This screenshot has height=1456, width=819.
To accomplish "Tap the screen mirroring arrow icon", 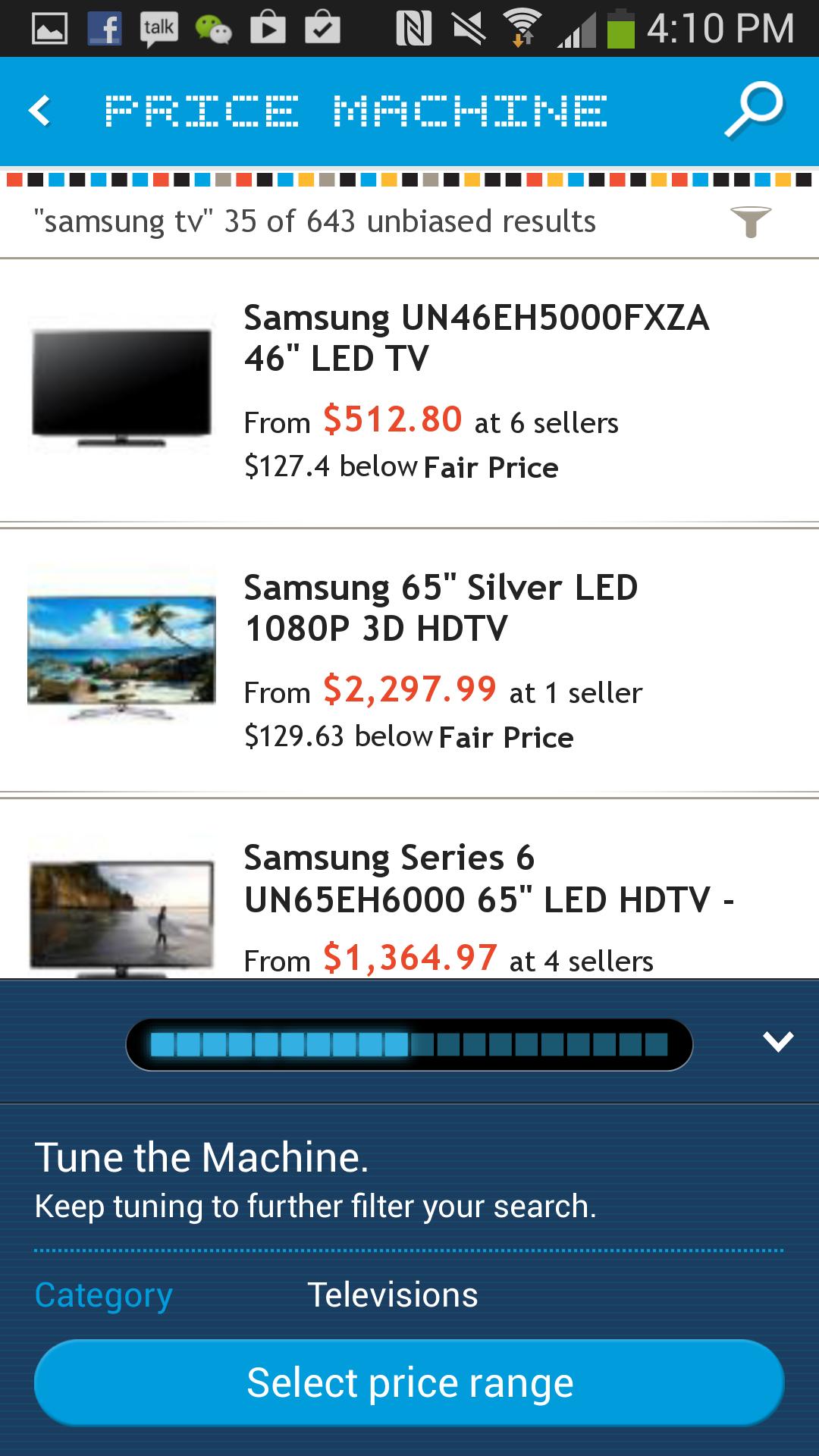I will (521, 36).
